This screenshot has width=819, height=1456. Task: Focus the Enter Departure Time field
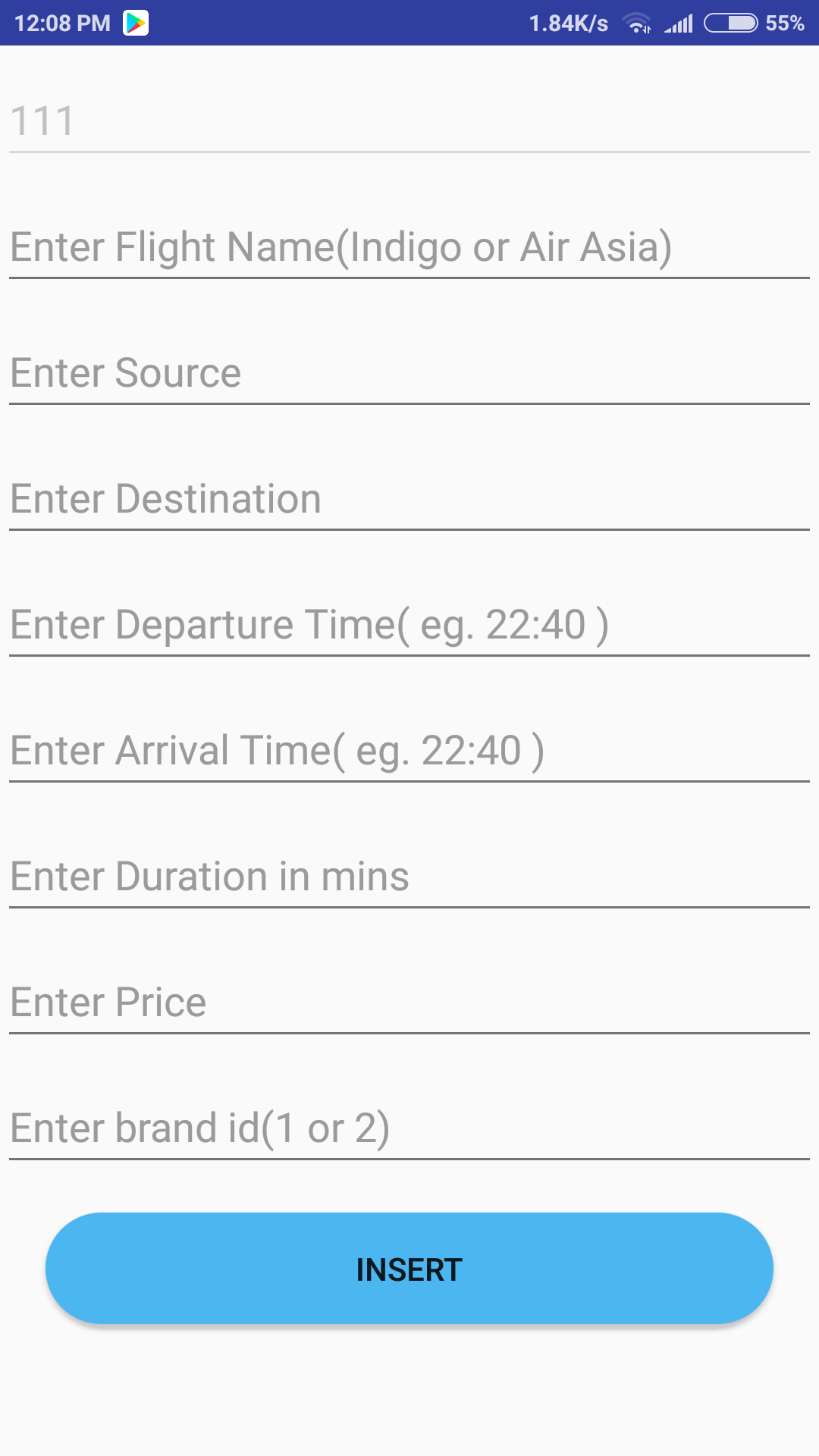(409, 623)
